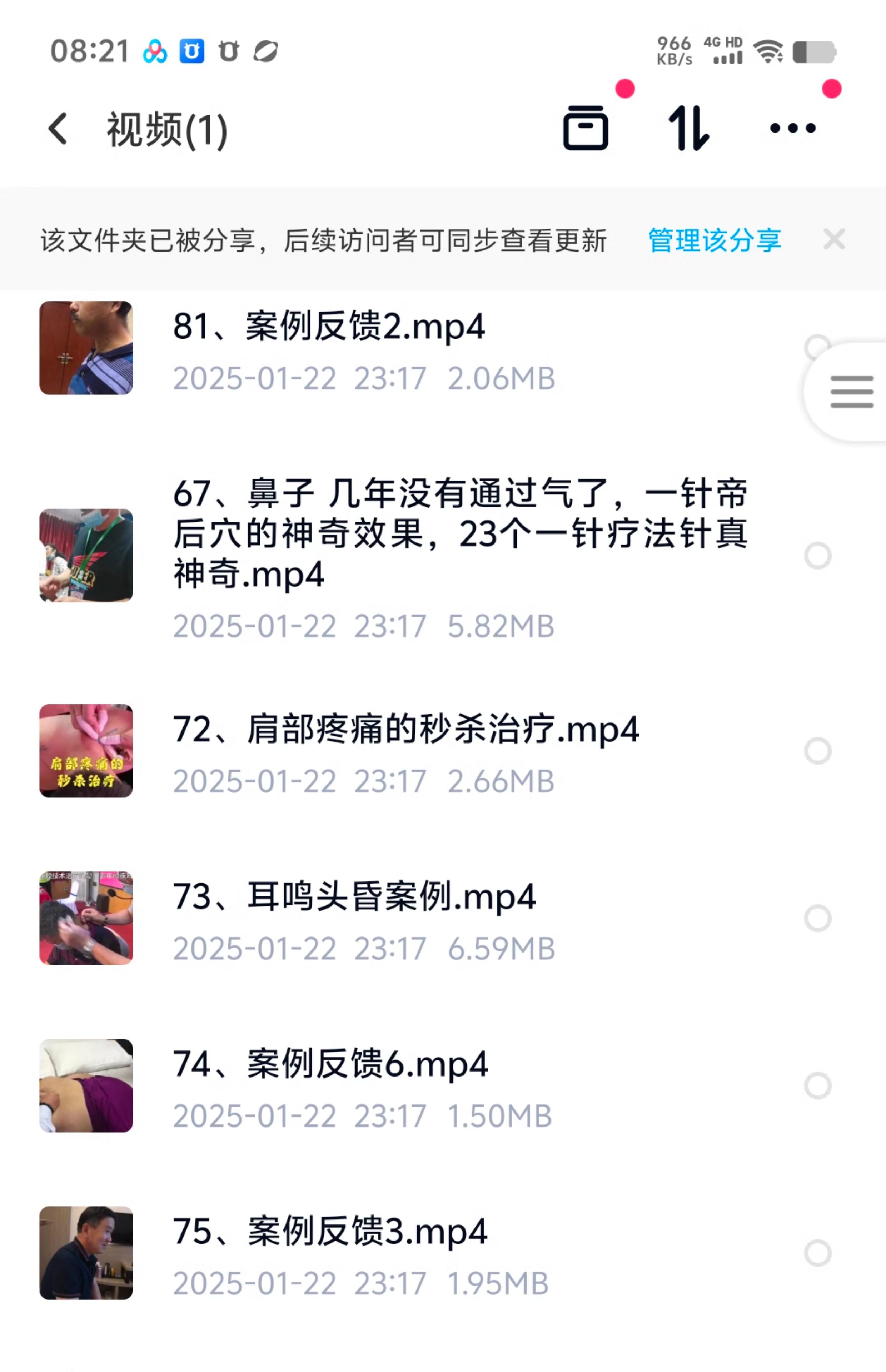Open the floating three-line menu button

tap(851, 392)
